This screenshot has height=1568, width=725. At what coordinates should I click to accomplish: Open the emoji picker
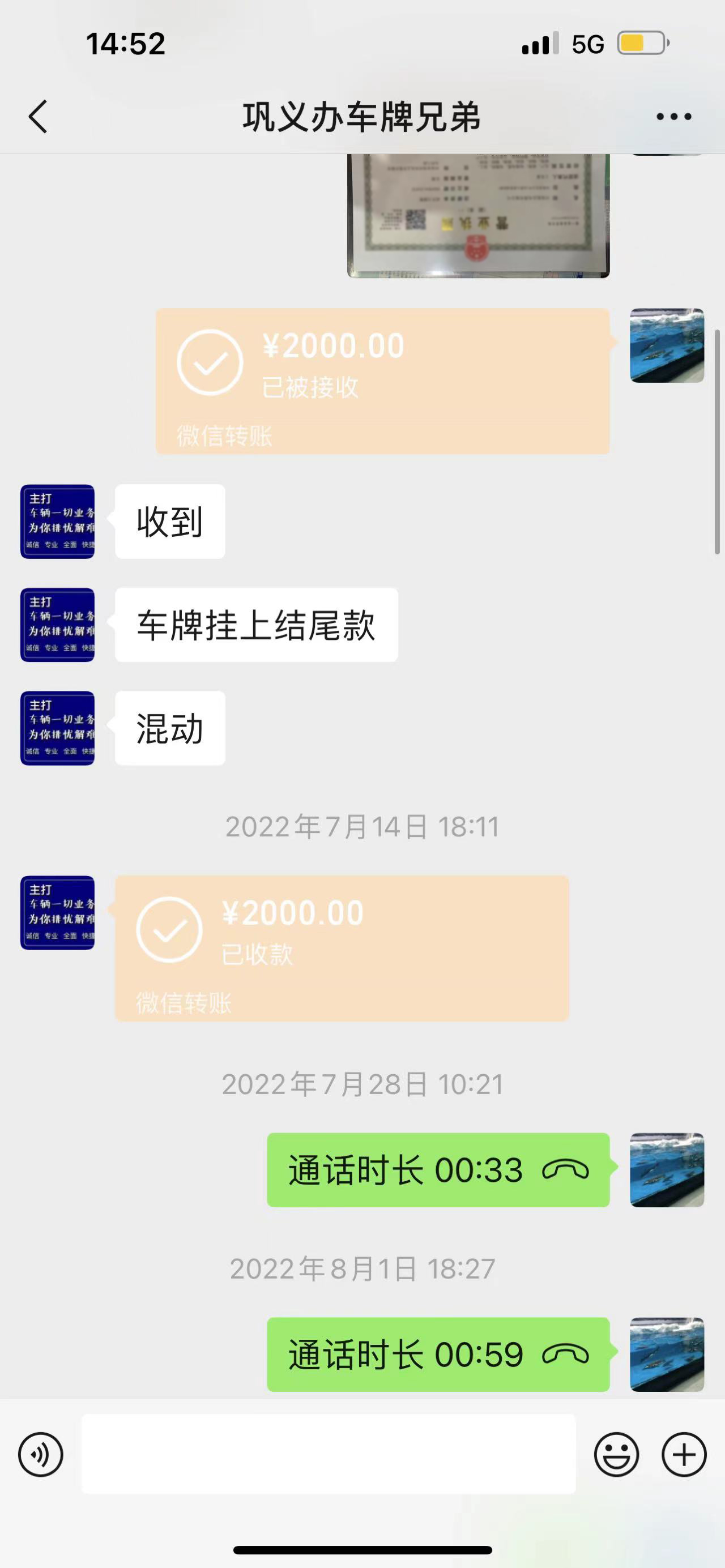(618, 1455)
